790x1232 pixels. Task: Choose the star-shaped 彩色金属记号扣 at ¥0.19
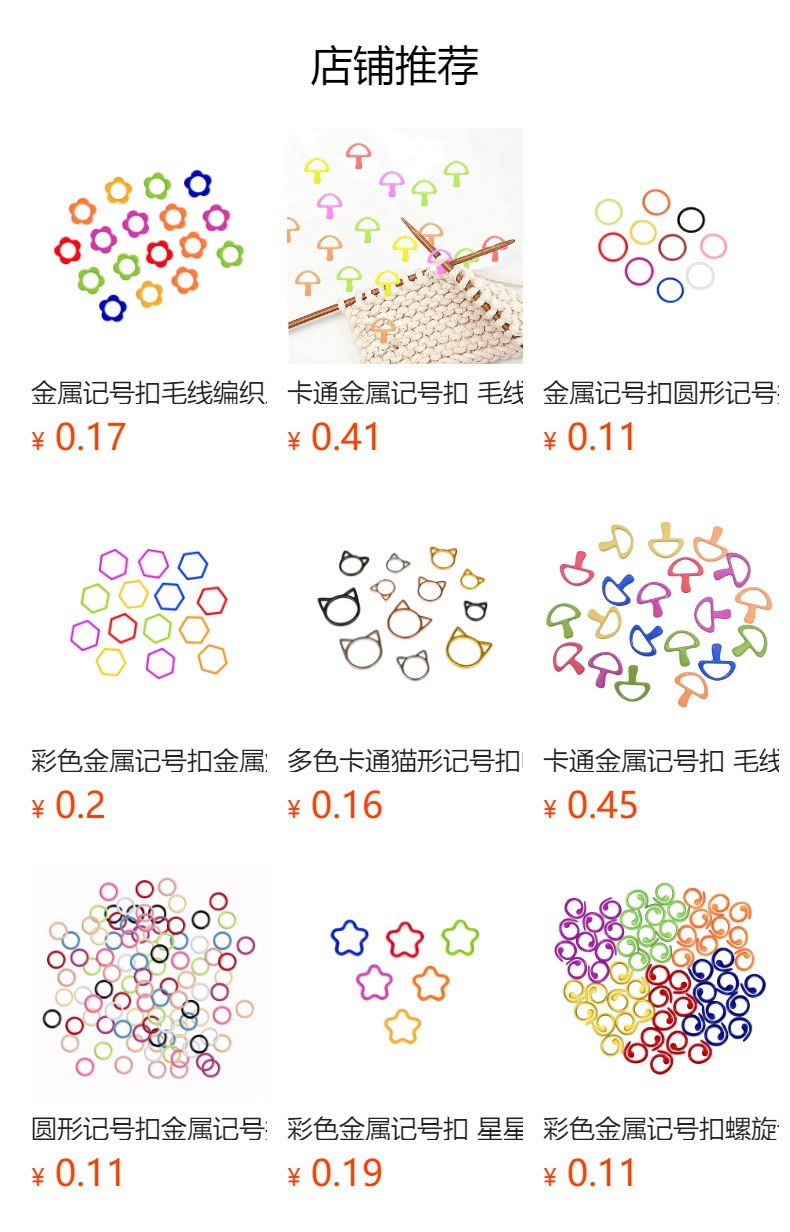point(405,982)
